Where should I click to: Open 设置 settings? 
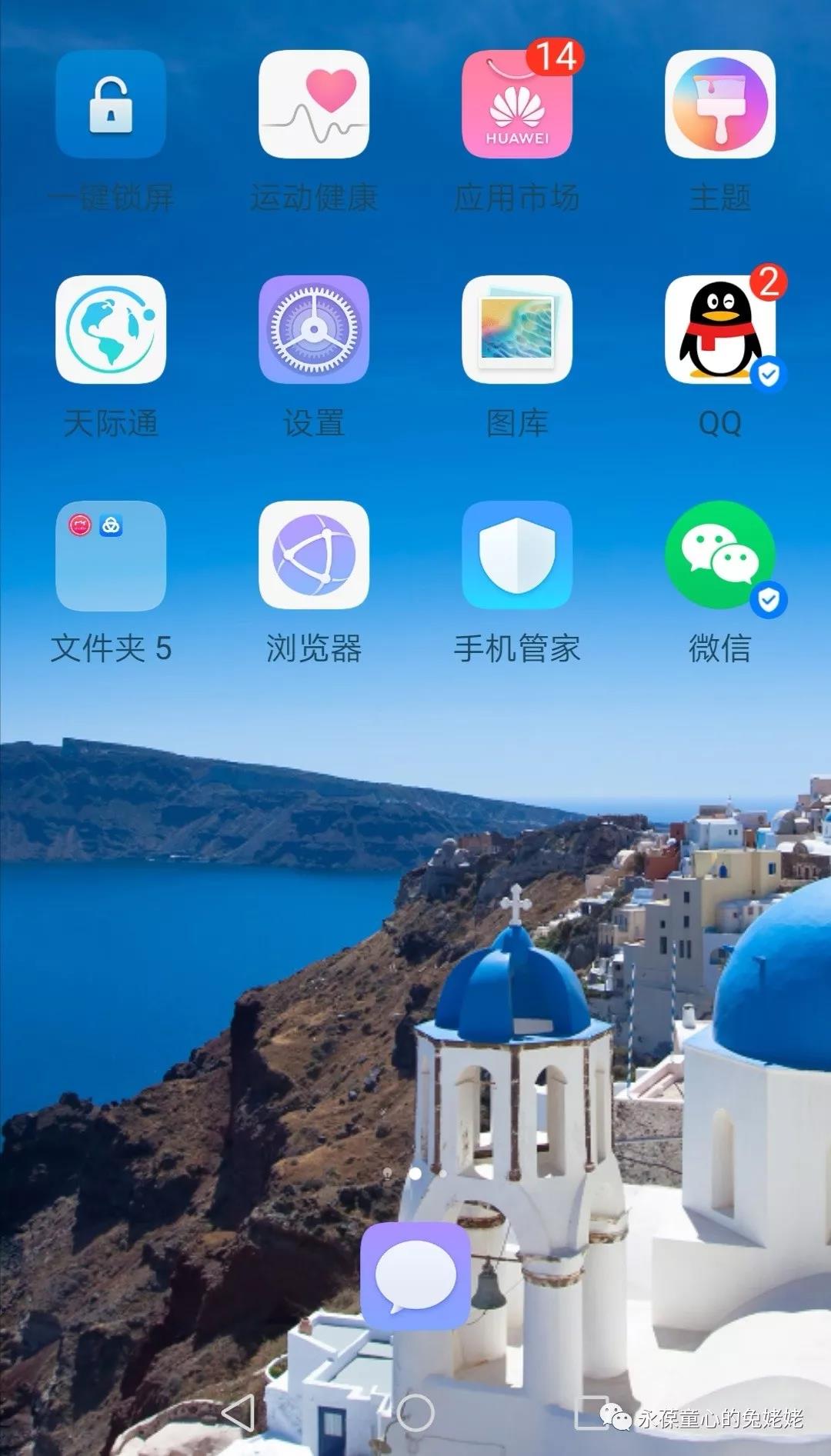click(x=314, y=330)
